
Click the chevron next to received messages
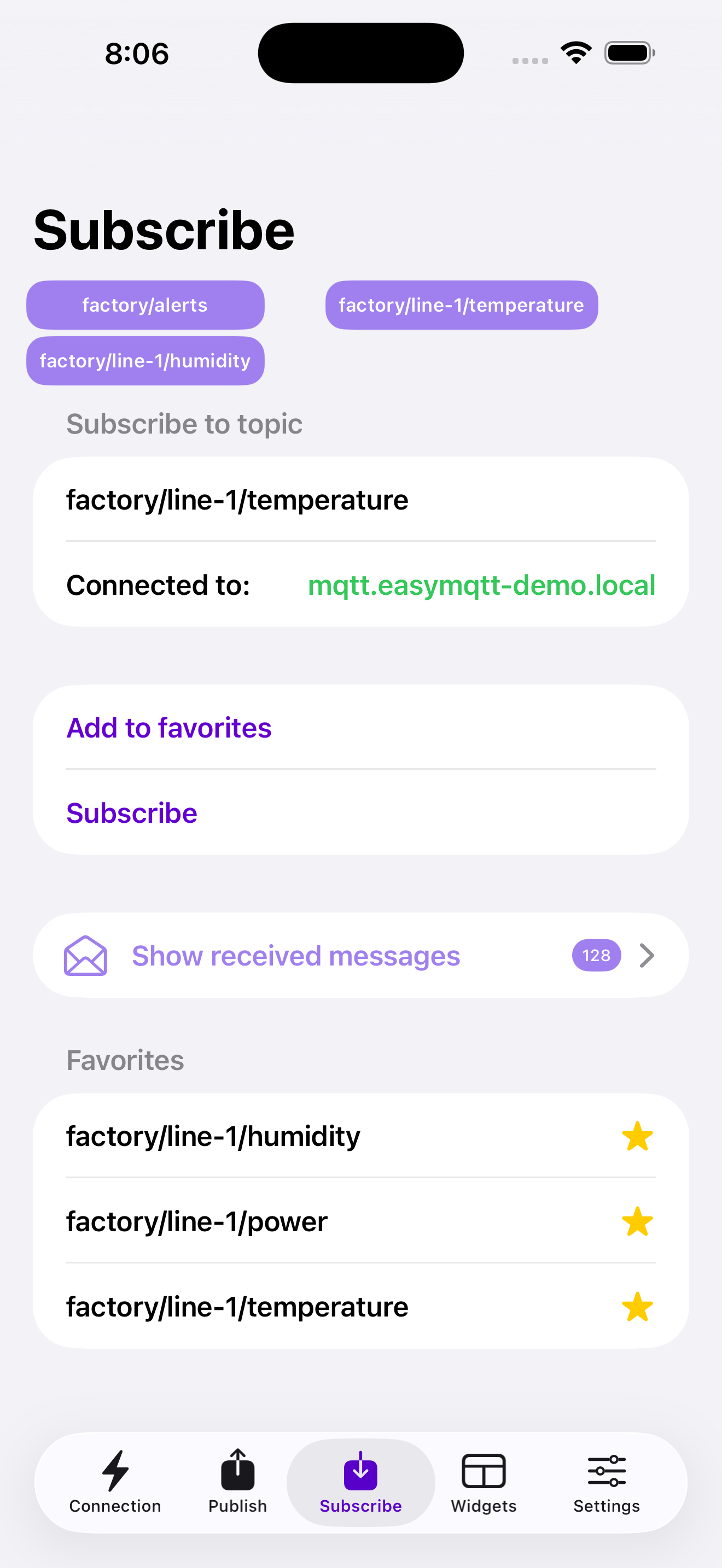point(647,955)
